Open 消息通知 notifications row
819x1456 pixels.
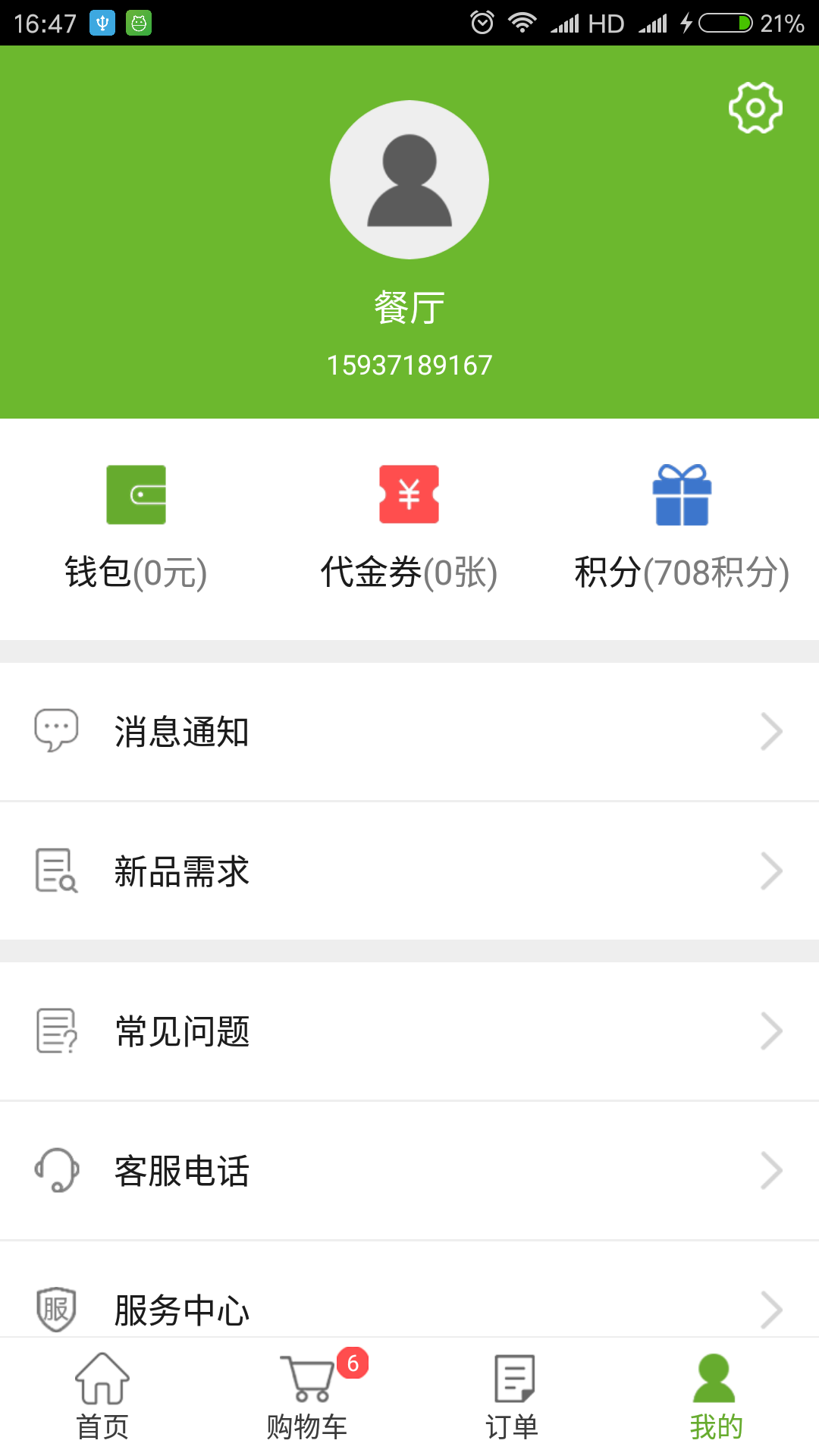409,732
